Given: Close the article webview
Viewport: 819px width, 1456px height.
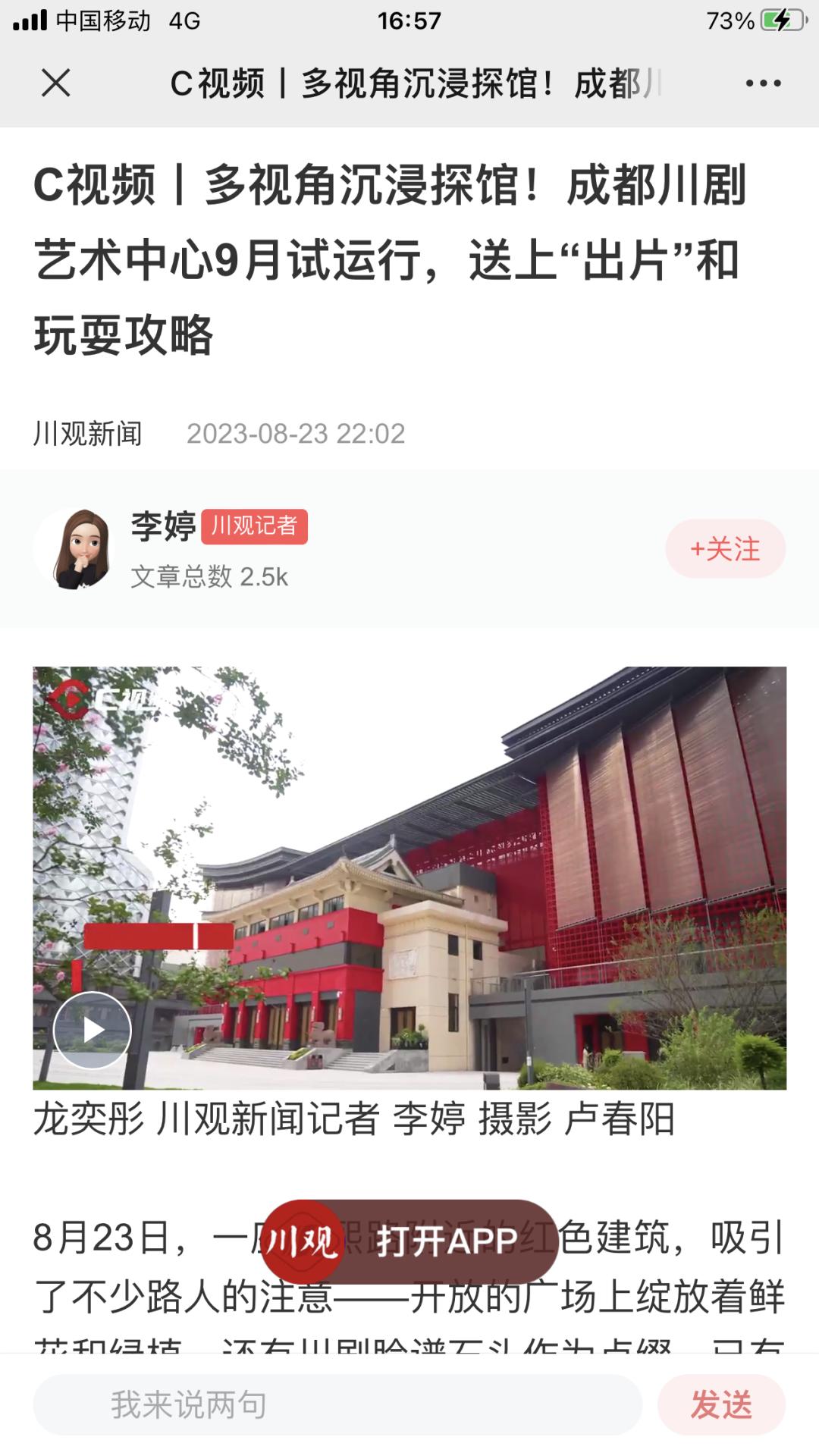Looking at the screenshot, I should [55, 83].
